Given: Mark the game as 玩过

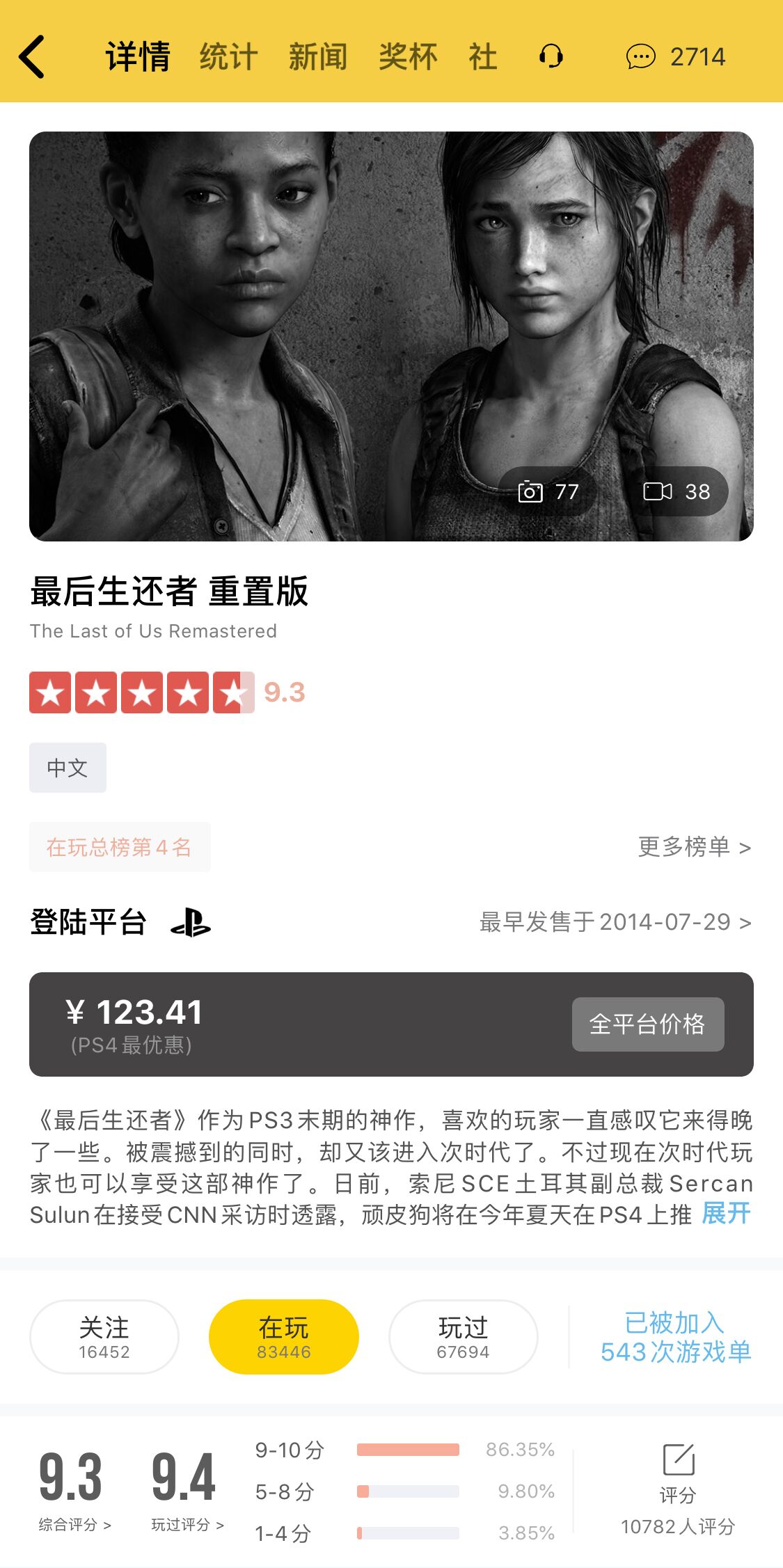Looking at the screenshot, I should [463, 1336].
